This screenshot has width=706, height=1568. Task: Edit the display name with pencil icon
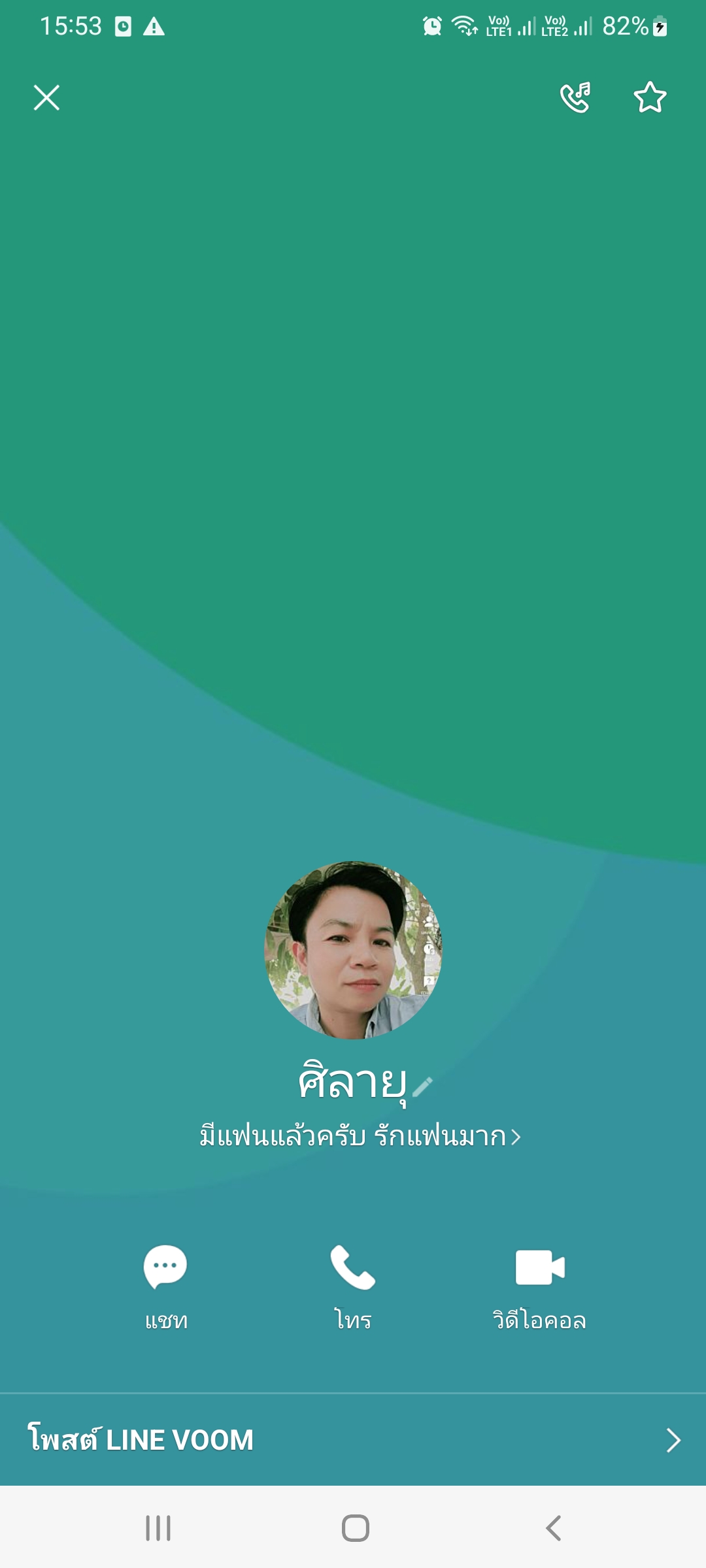pyautogui.click(x=422, y=1086)
